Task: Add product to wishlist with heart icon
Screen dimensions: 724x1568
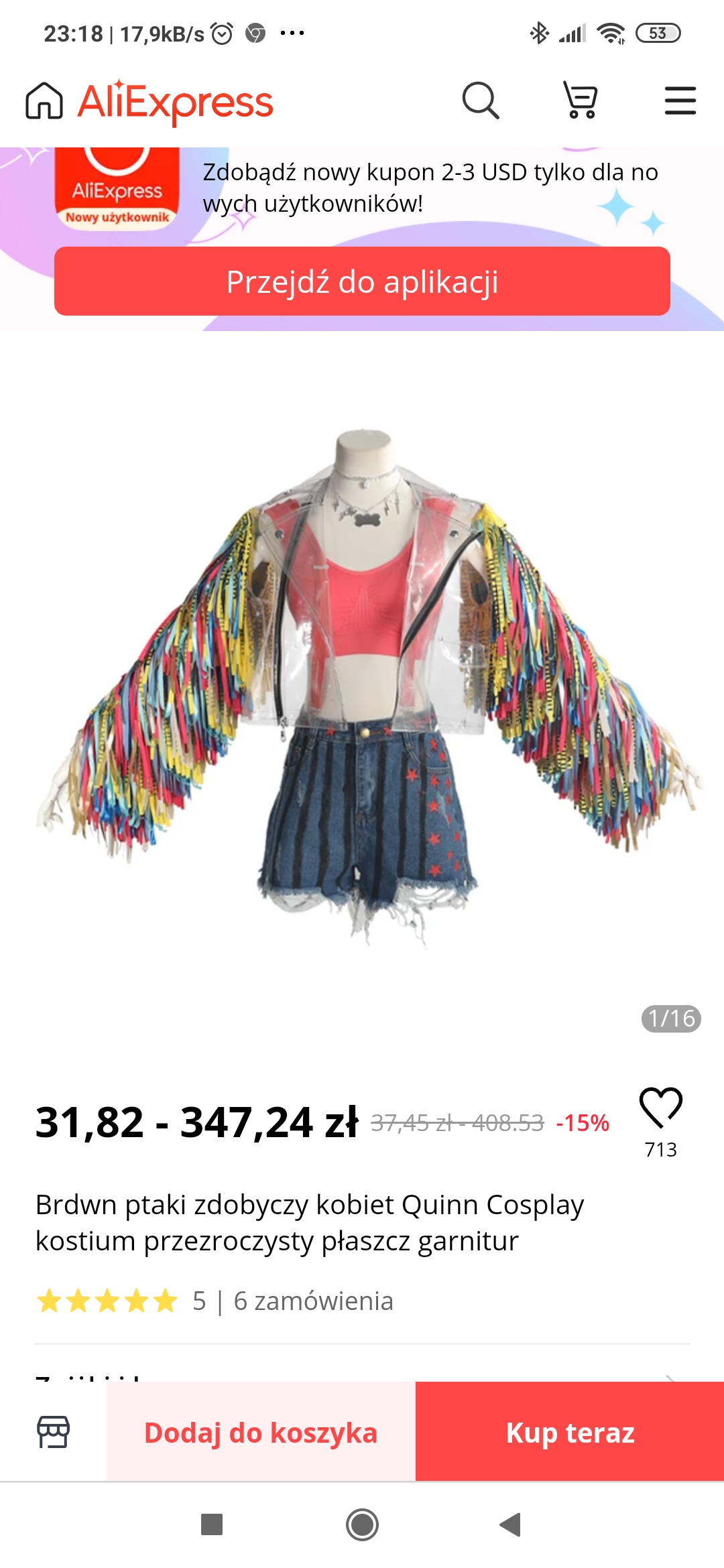Action: 661,1108
